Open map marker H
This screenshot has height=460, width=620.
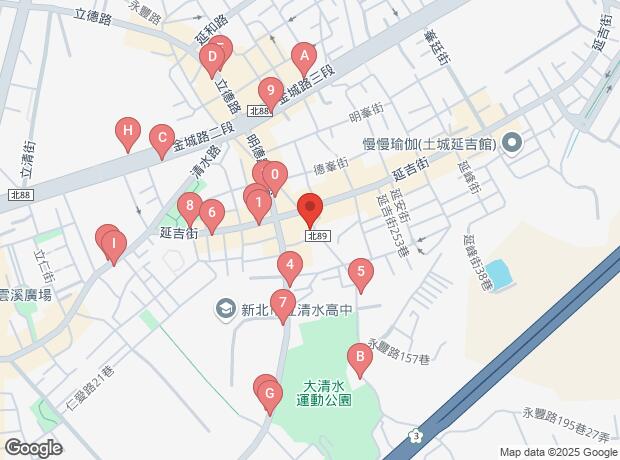pyautogui.click(x=126, y=131)
